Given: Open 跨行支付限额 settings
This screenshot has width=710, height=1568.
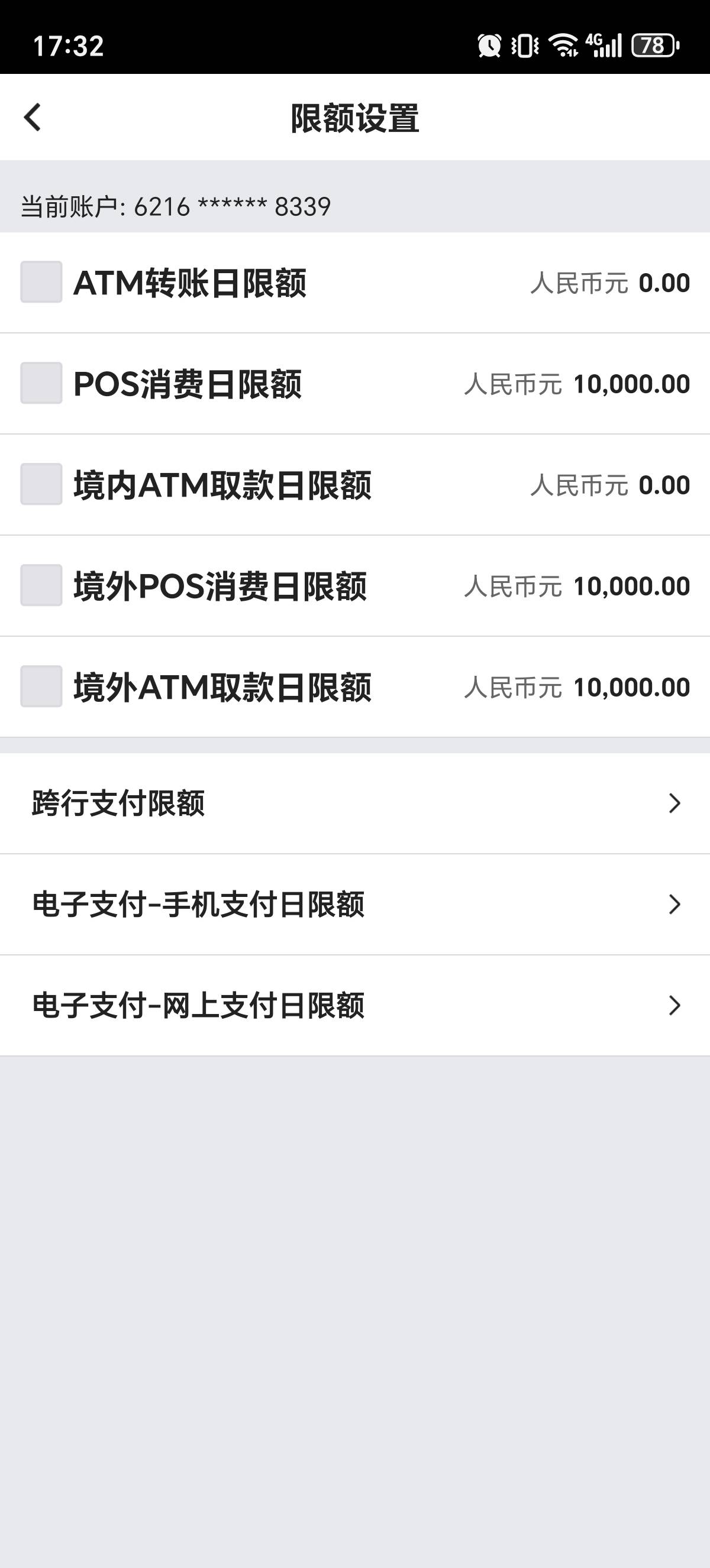Looking at the screenshot, I should [x=355, y=803].
